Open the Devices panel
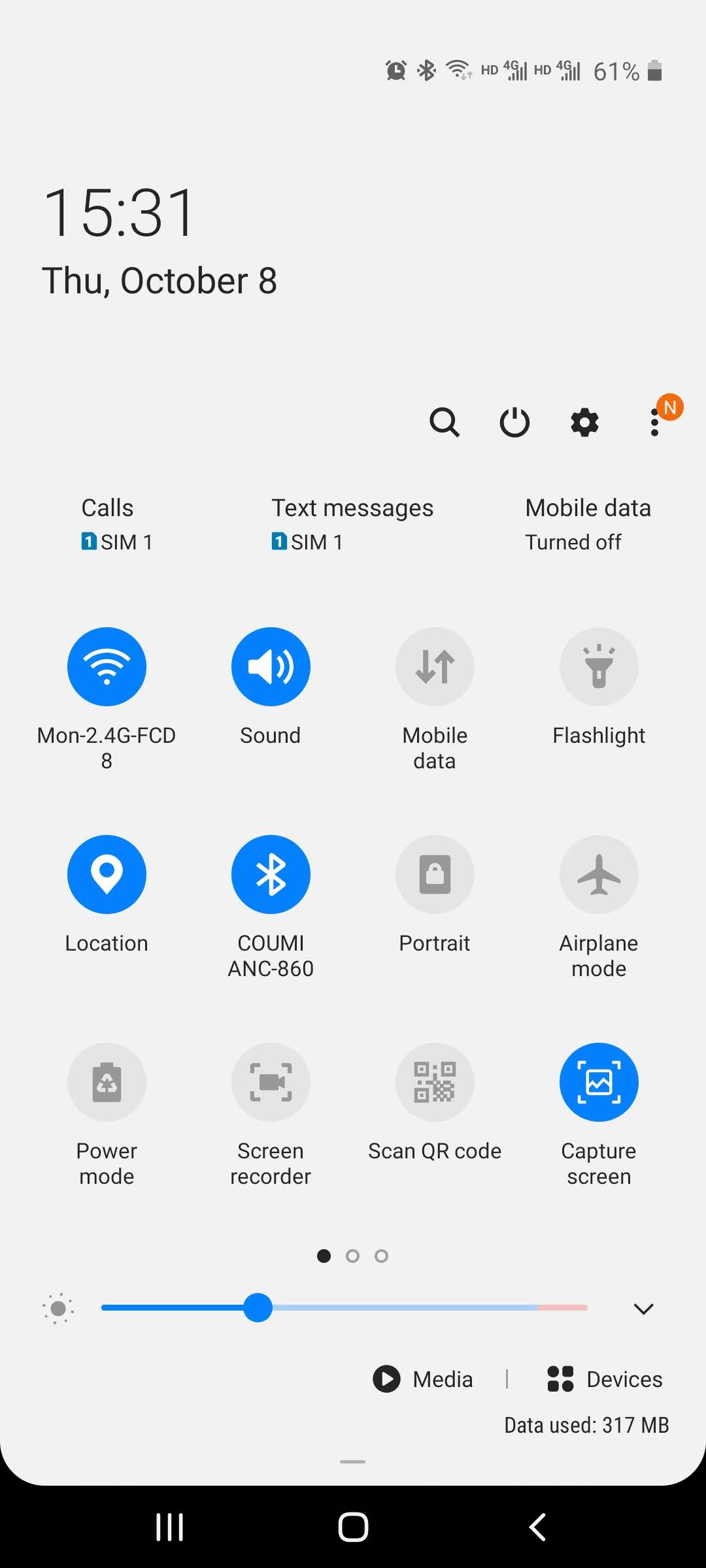 click(605, 1379)
